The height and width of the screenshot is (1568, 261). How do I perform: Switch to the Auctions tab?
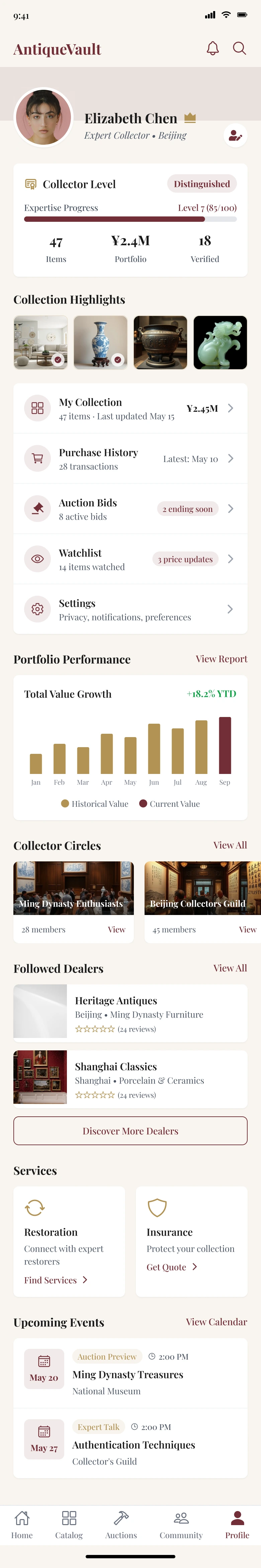(x=121, y=1525)
